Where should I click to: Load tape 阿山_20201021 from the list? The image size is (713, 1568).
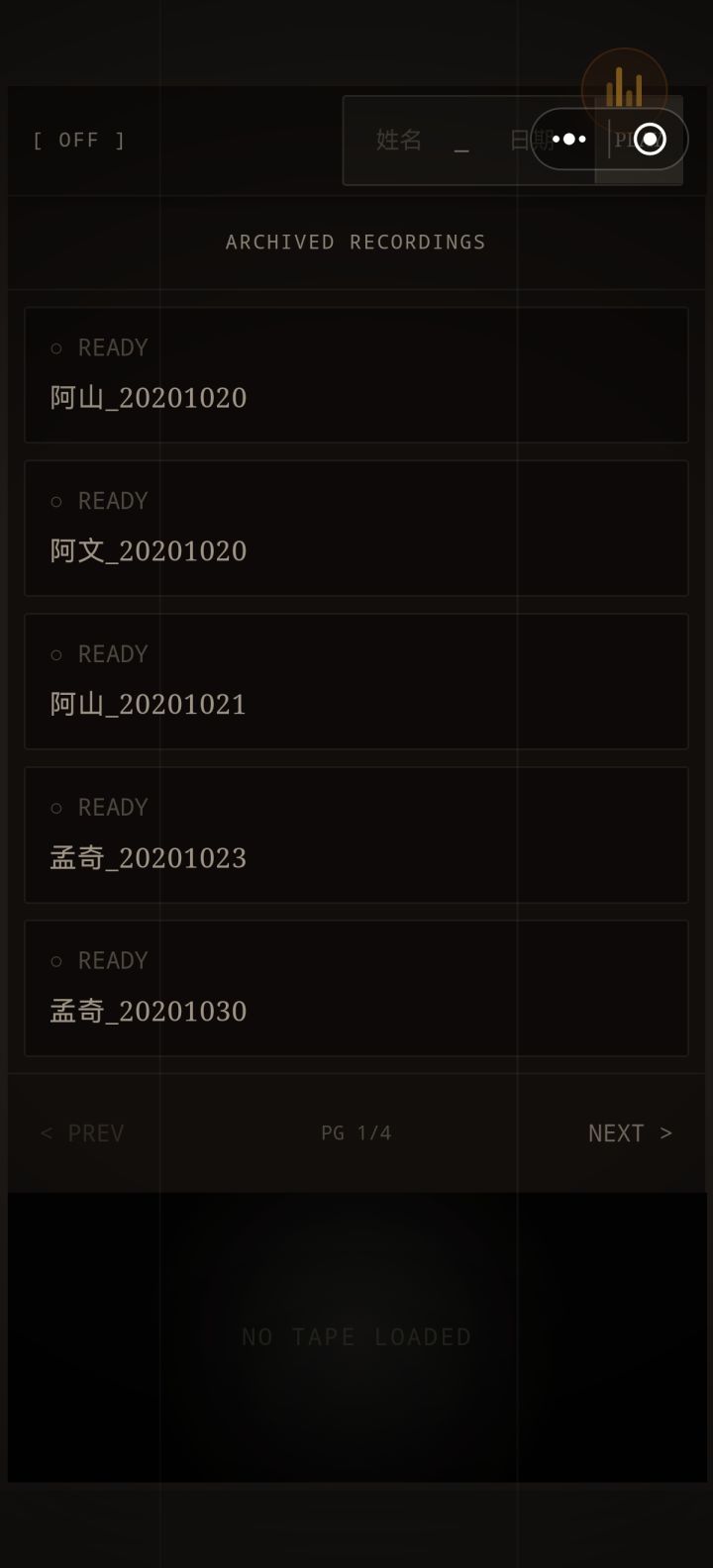click(356, 681)
